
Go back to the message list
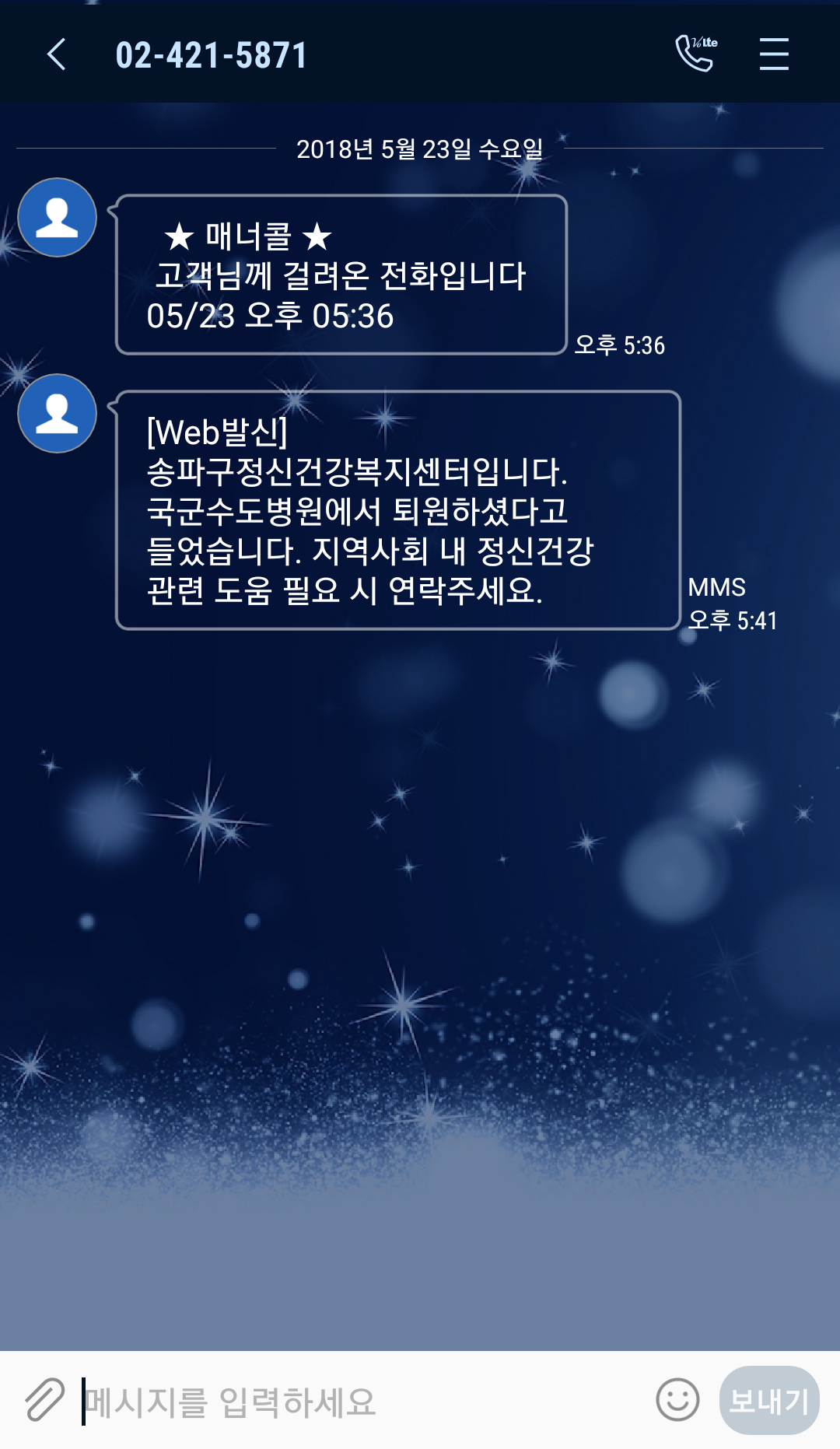pyautogui.click(x=57, y=54)
